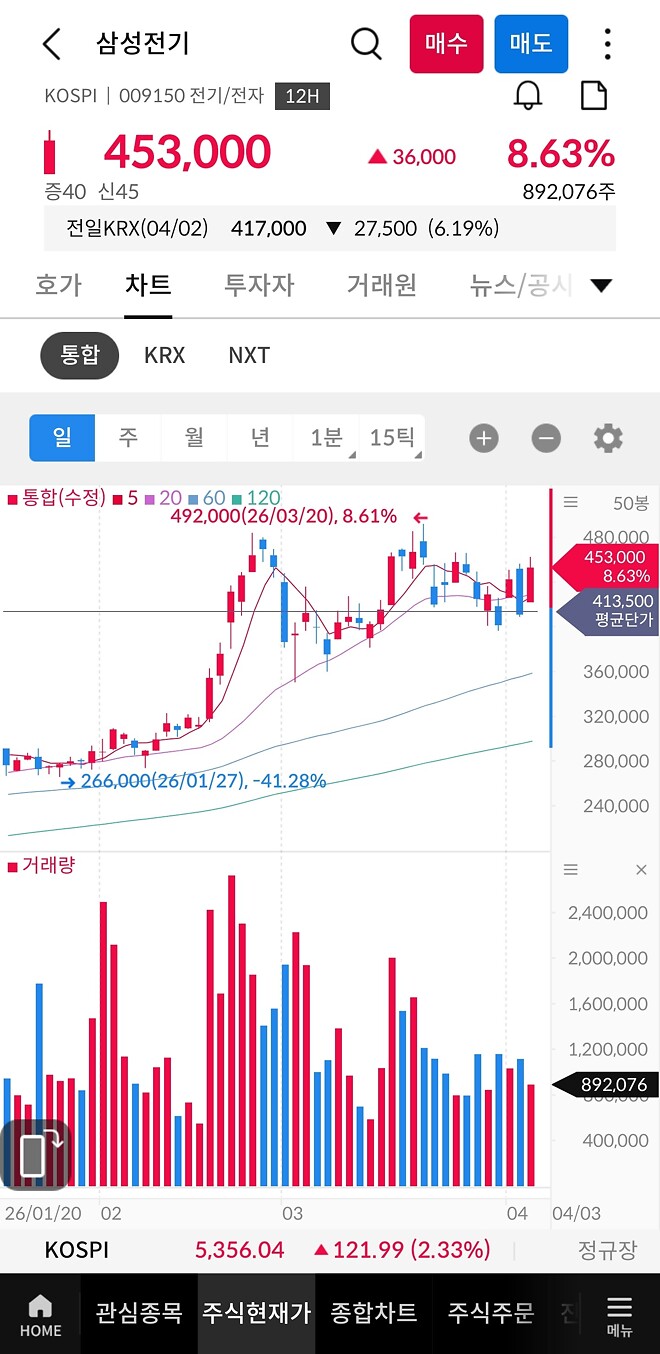This screenshot has width=660, height=1354.
Task: Tap the red 매수 buy button
Action: point(446,44)
